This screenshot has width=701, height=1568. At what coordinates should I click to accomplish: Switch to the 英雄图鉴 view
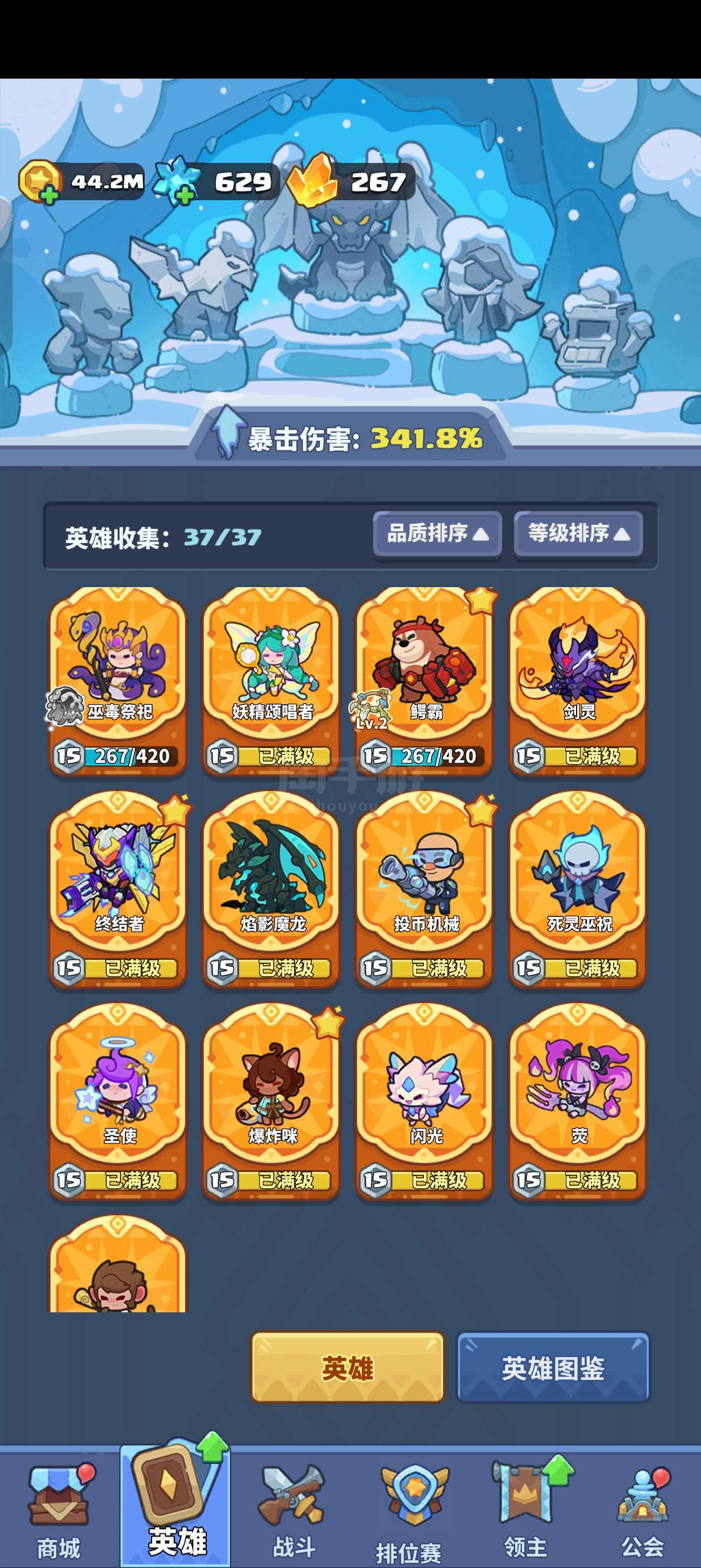553,1367
